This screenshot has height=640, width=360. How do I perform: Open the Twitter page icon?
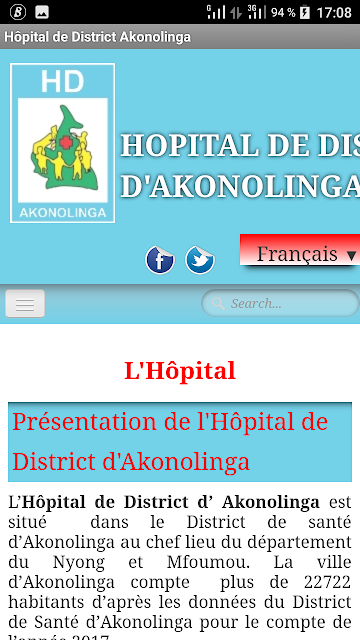tap(200, 260)
